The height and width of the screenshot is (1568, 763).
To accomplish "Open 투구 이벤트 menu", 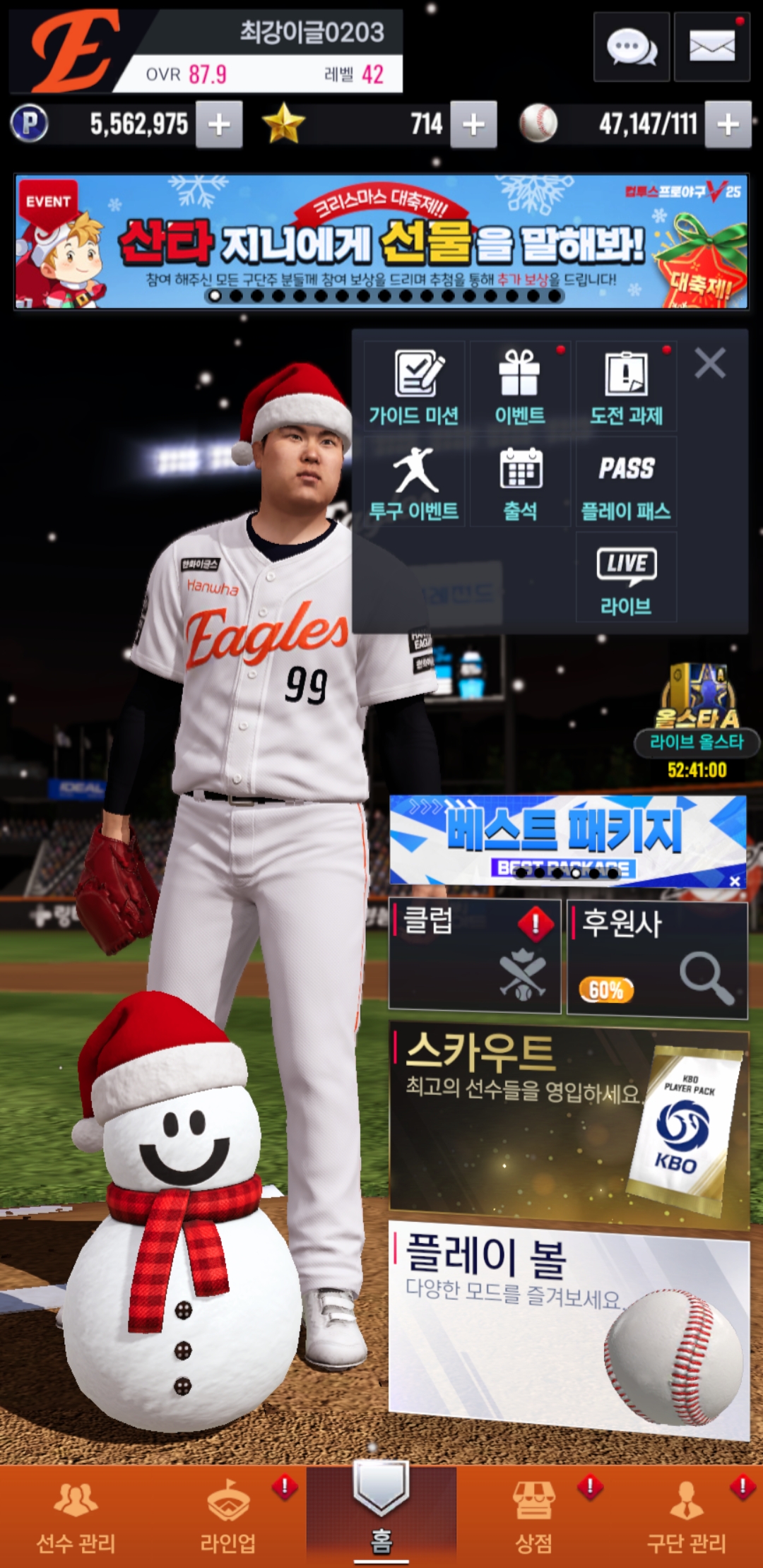I will [415, 483].
